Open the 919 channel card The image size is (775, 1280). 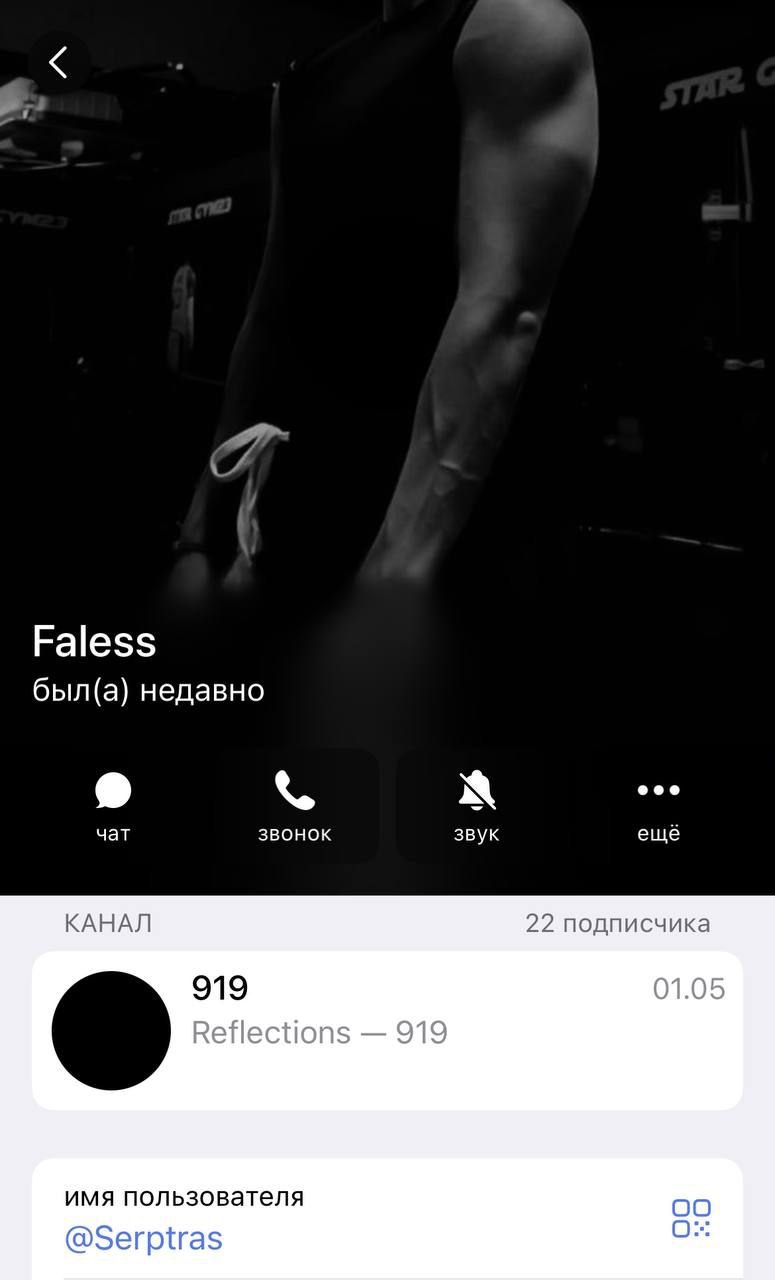pos(387,1030)
